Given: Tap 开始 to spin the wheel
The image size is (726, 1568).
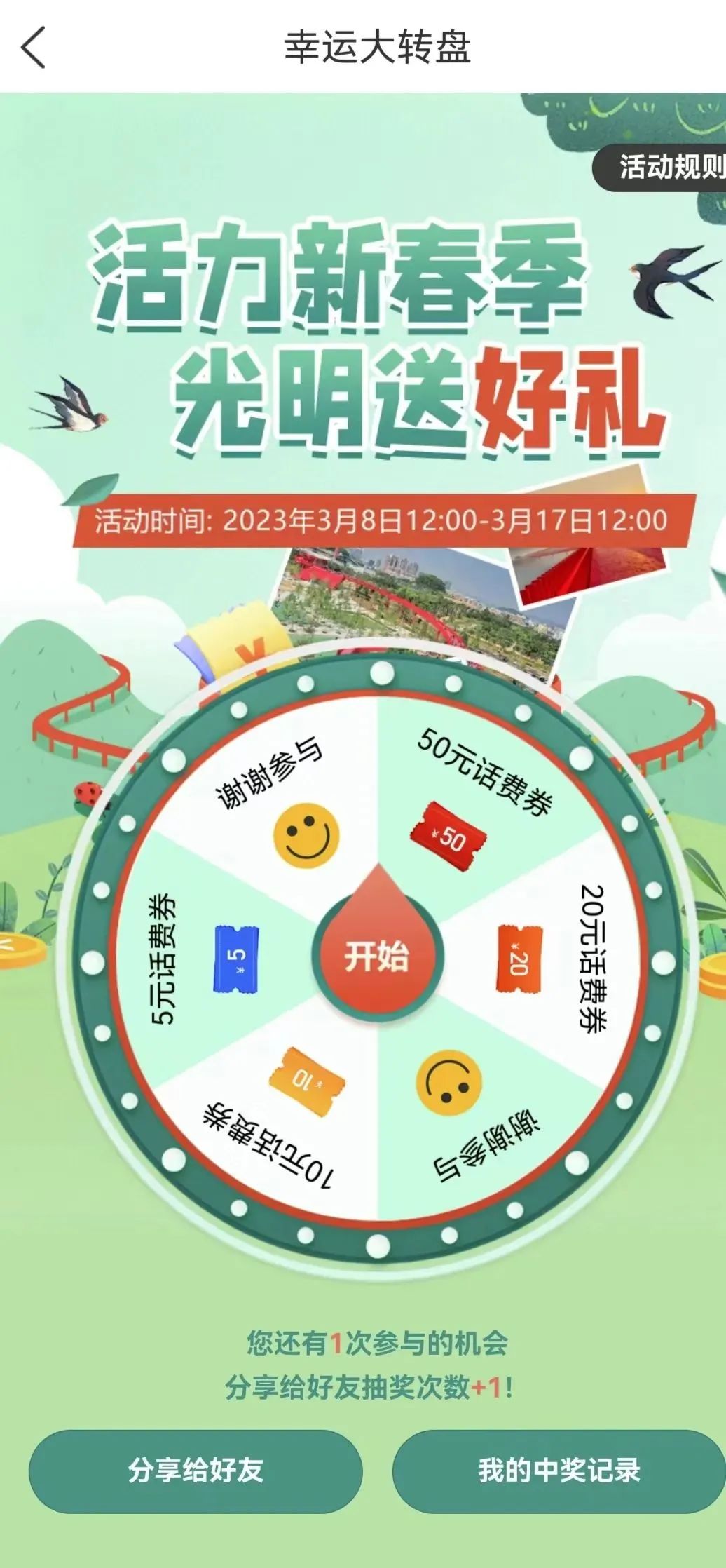Looking at the screenshot, I should (377, 956).
